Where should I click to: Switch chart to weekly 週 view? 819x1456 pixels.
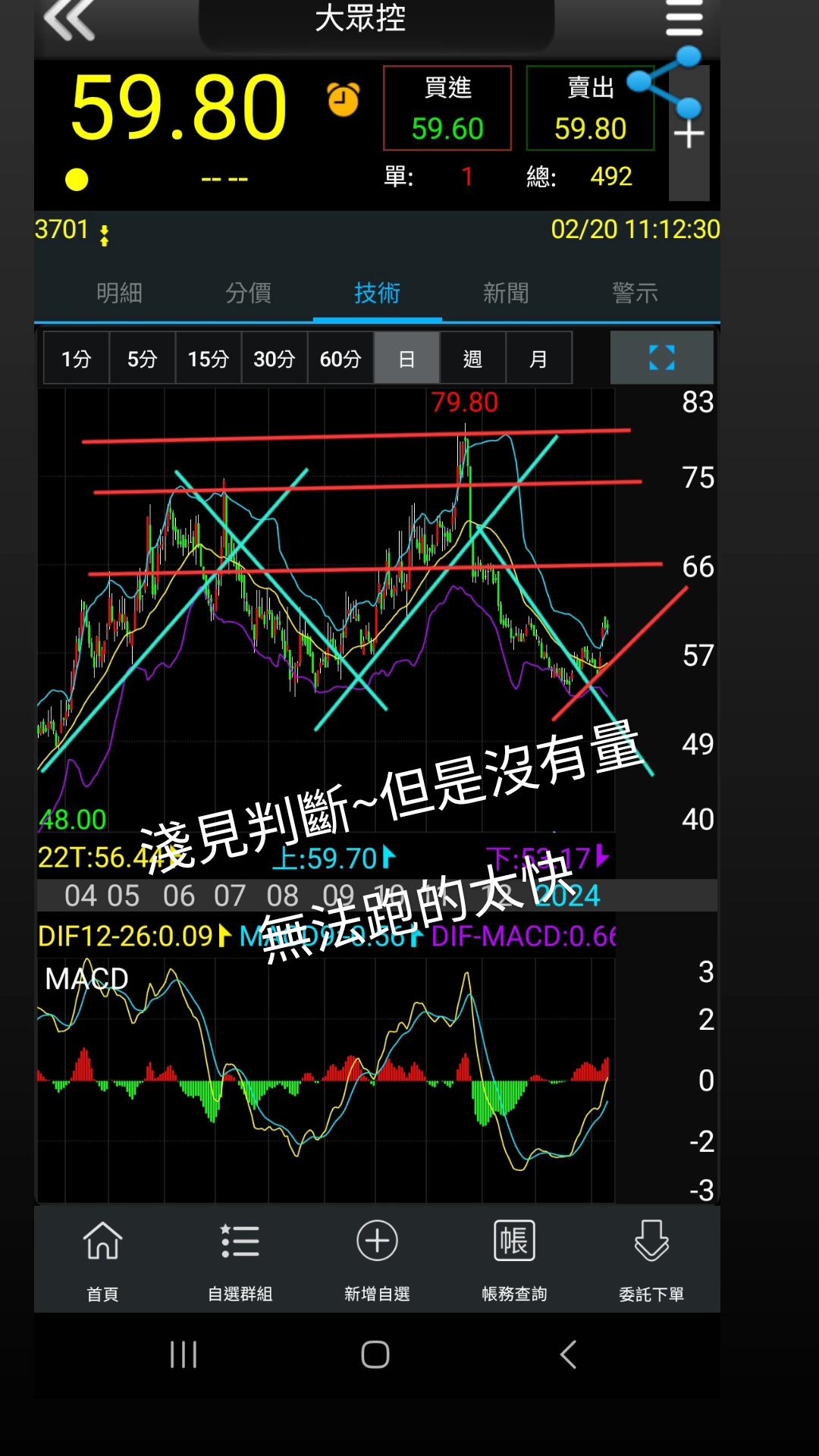pos(472,359)
